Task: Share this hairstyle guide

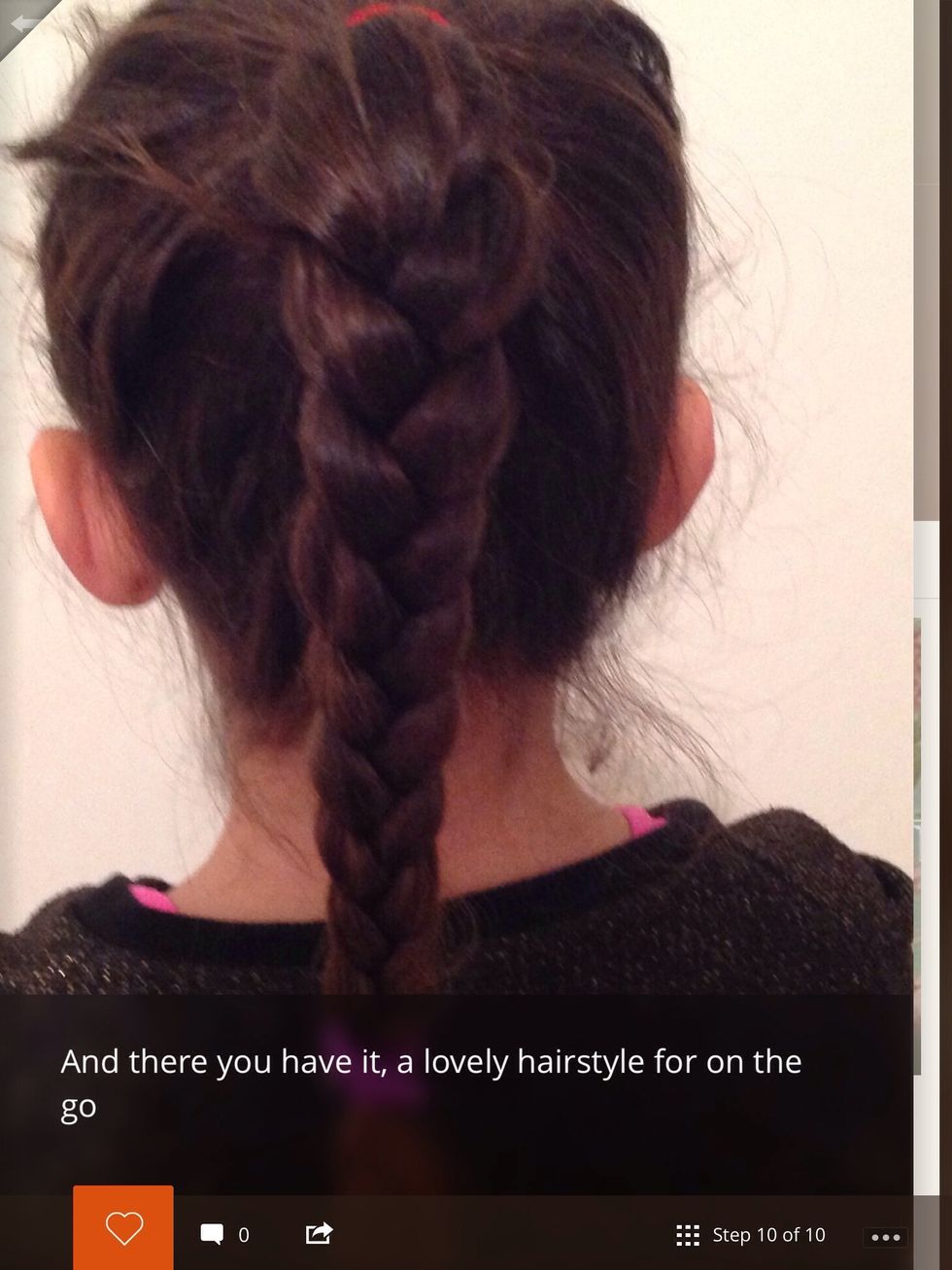Action: (319, 1233)
